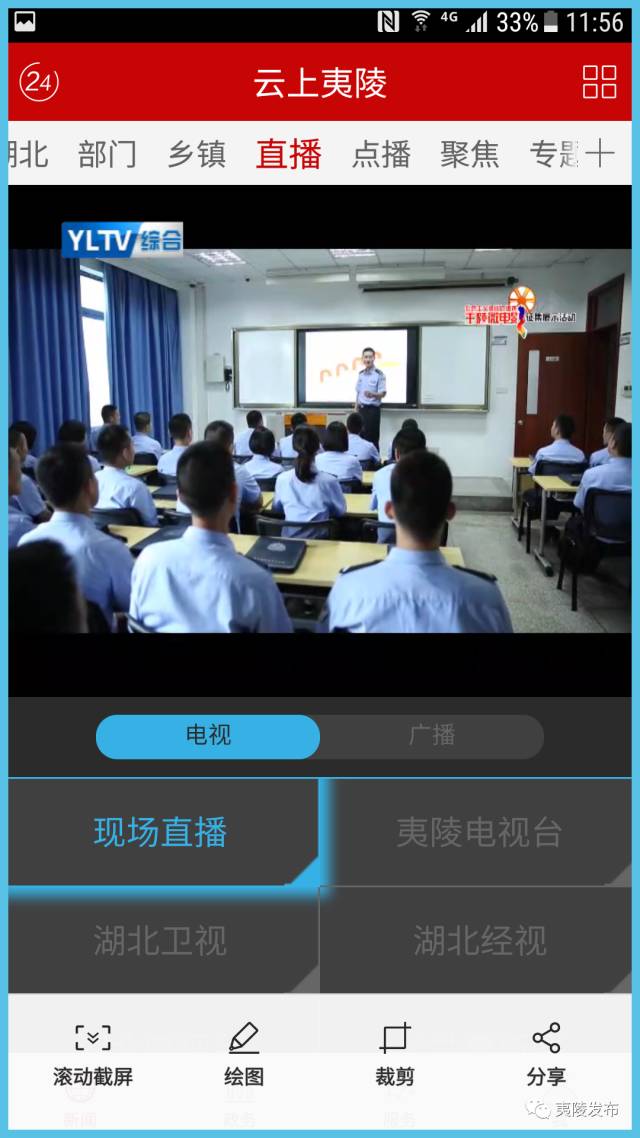Open the grid menu icon
This screenshot has width=640, height=1138.
tap(599, 82)
